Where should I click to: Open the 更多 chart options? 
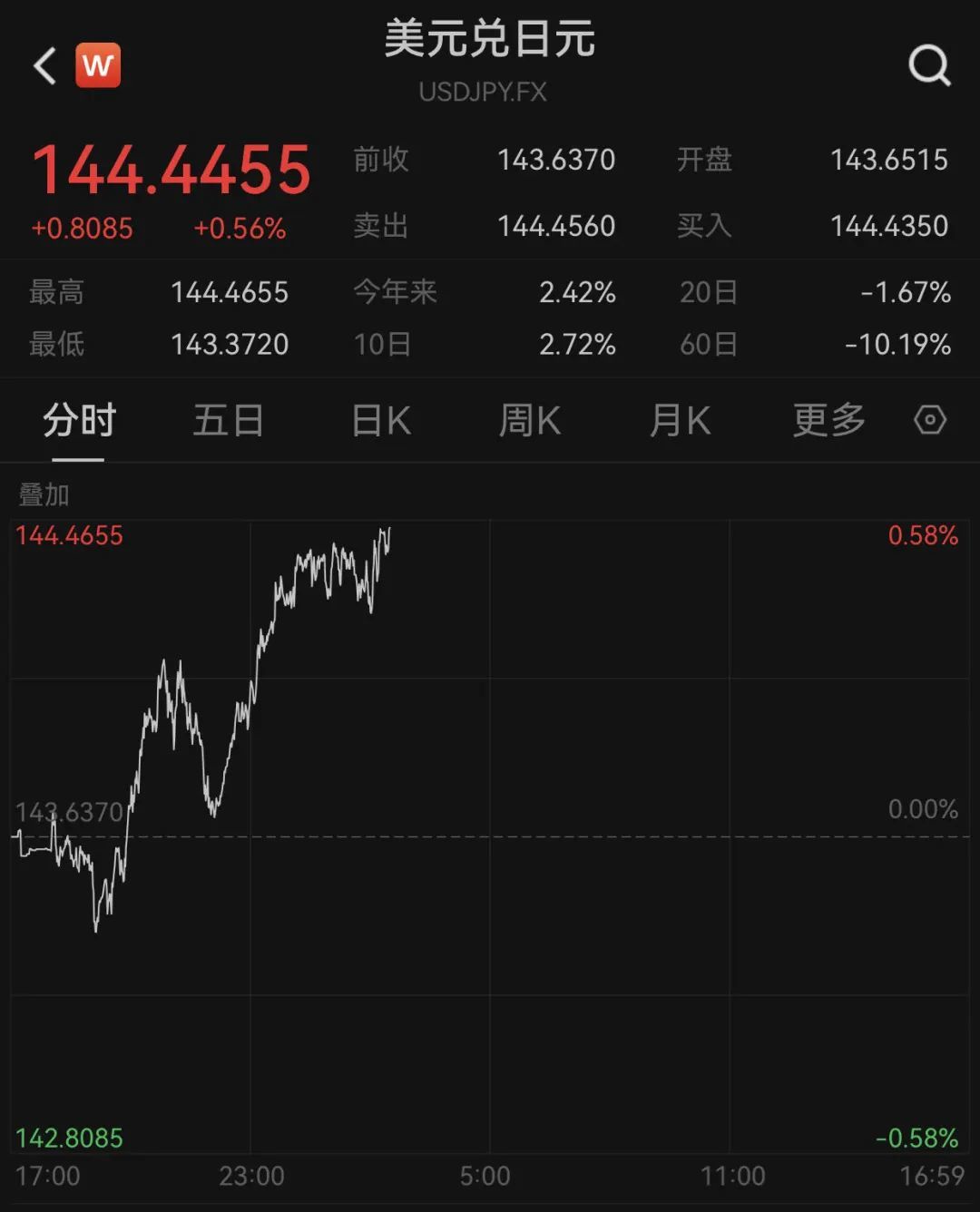[828, 421]
